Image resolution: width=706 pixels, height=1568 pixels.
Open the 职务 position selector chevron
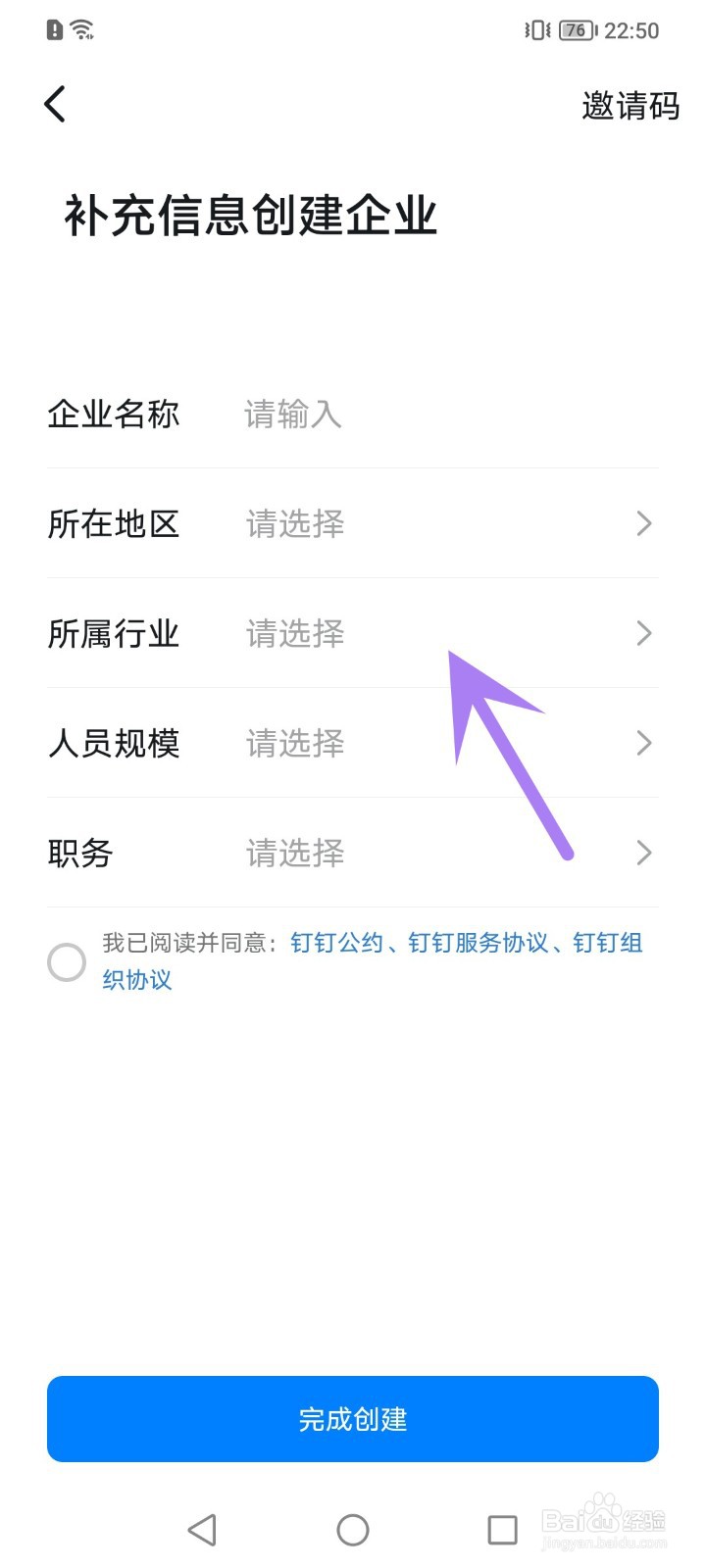click(642, 853)
